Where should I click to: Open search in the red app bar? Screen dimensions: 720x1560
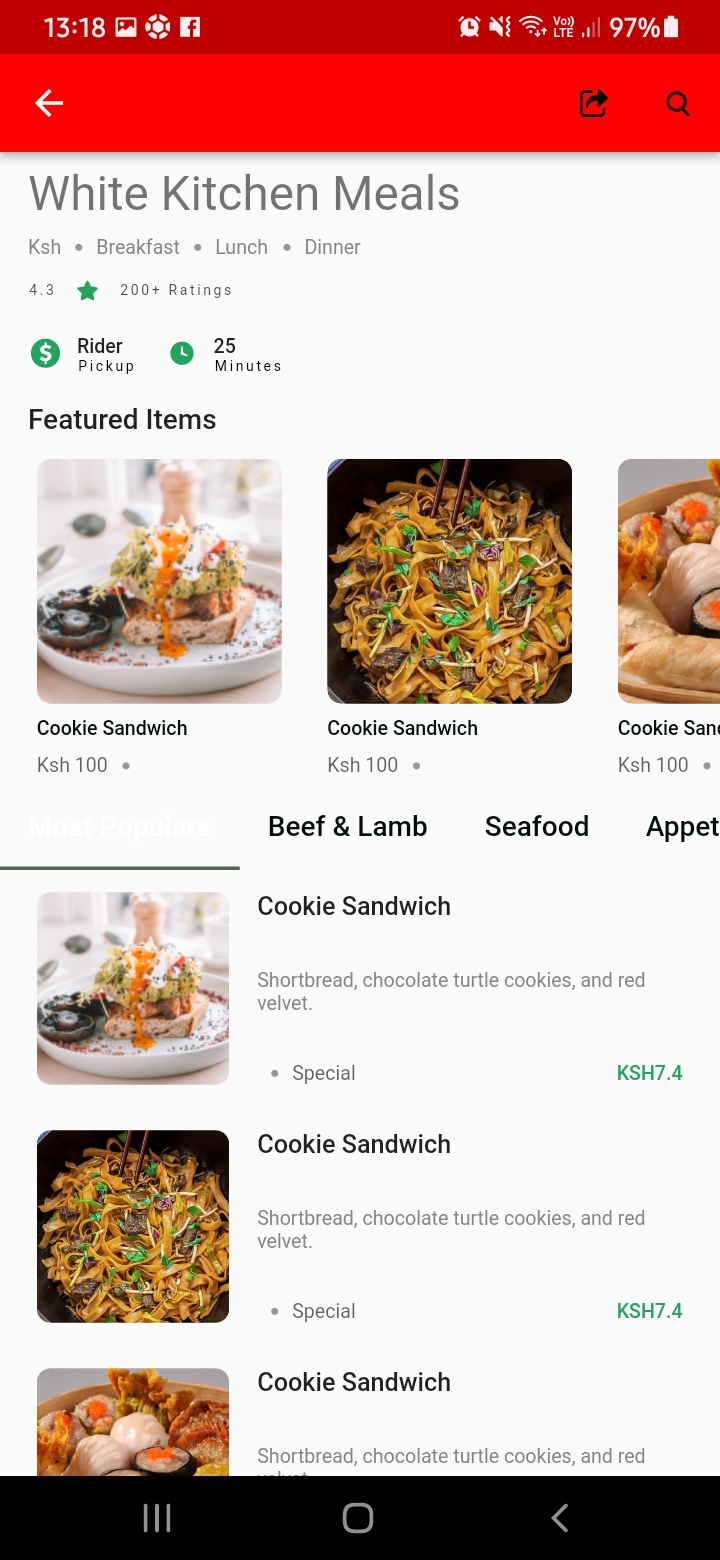point(678,103)
